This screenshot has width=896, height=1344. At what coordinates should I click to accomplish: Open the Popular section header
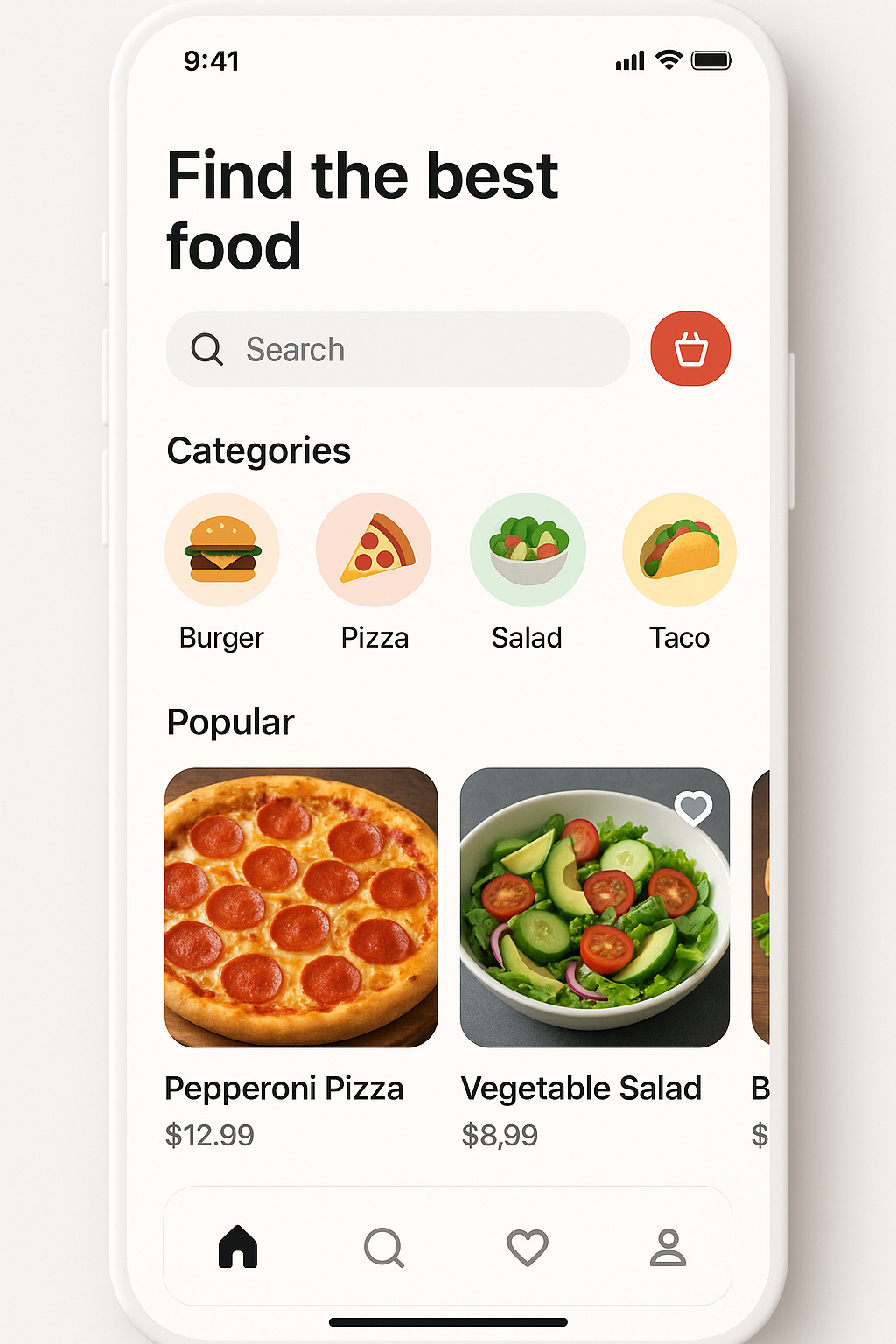229,722
